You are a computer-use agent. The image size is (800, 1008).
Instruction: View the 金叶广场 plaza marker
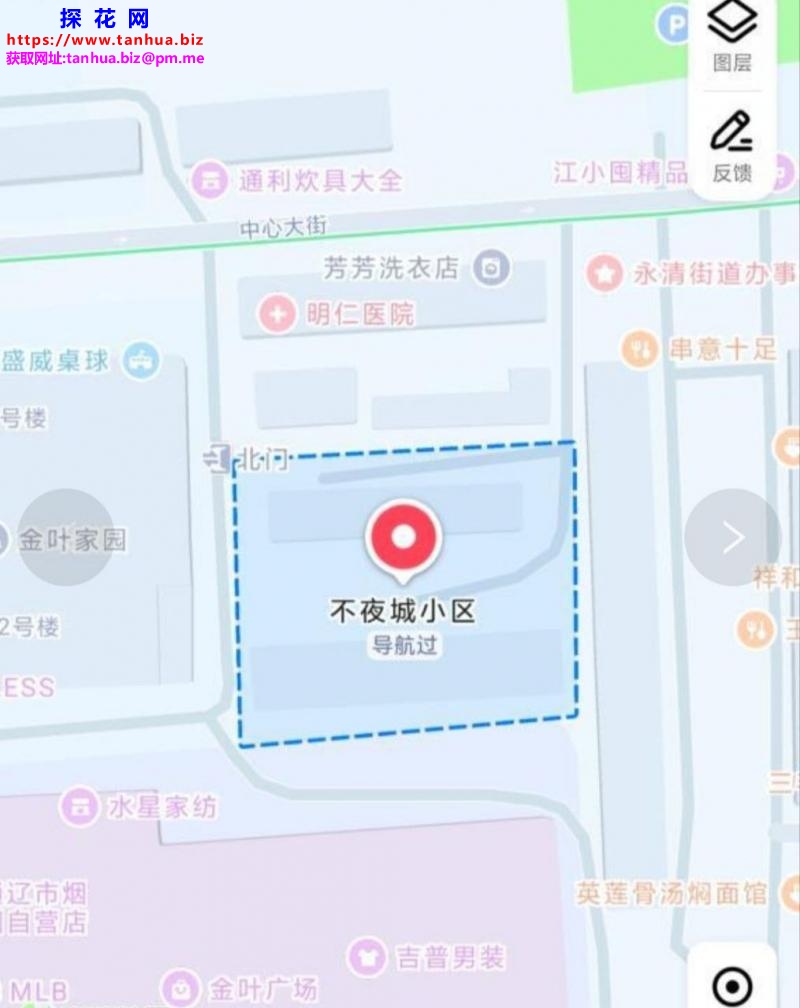pyautogui.click(x=179, y=987)
